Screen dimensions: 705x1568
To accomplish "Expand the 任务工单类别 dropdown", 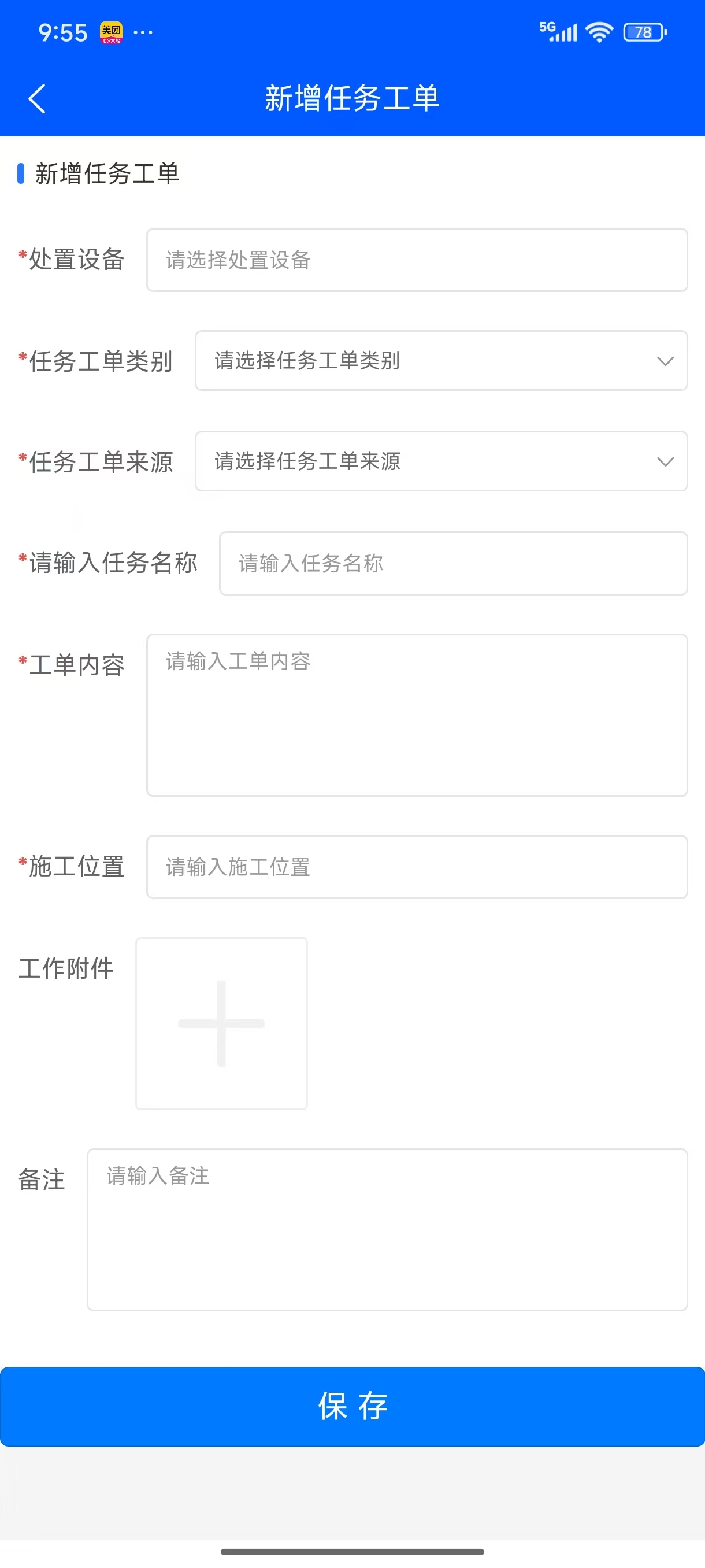I will pyautogui.click(x=441, y=361).
